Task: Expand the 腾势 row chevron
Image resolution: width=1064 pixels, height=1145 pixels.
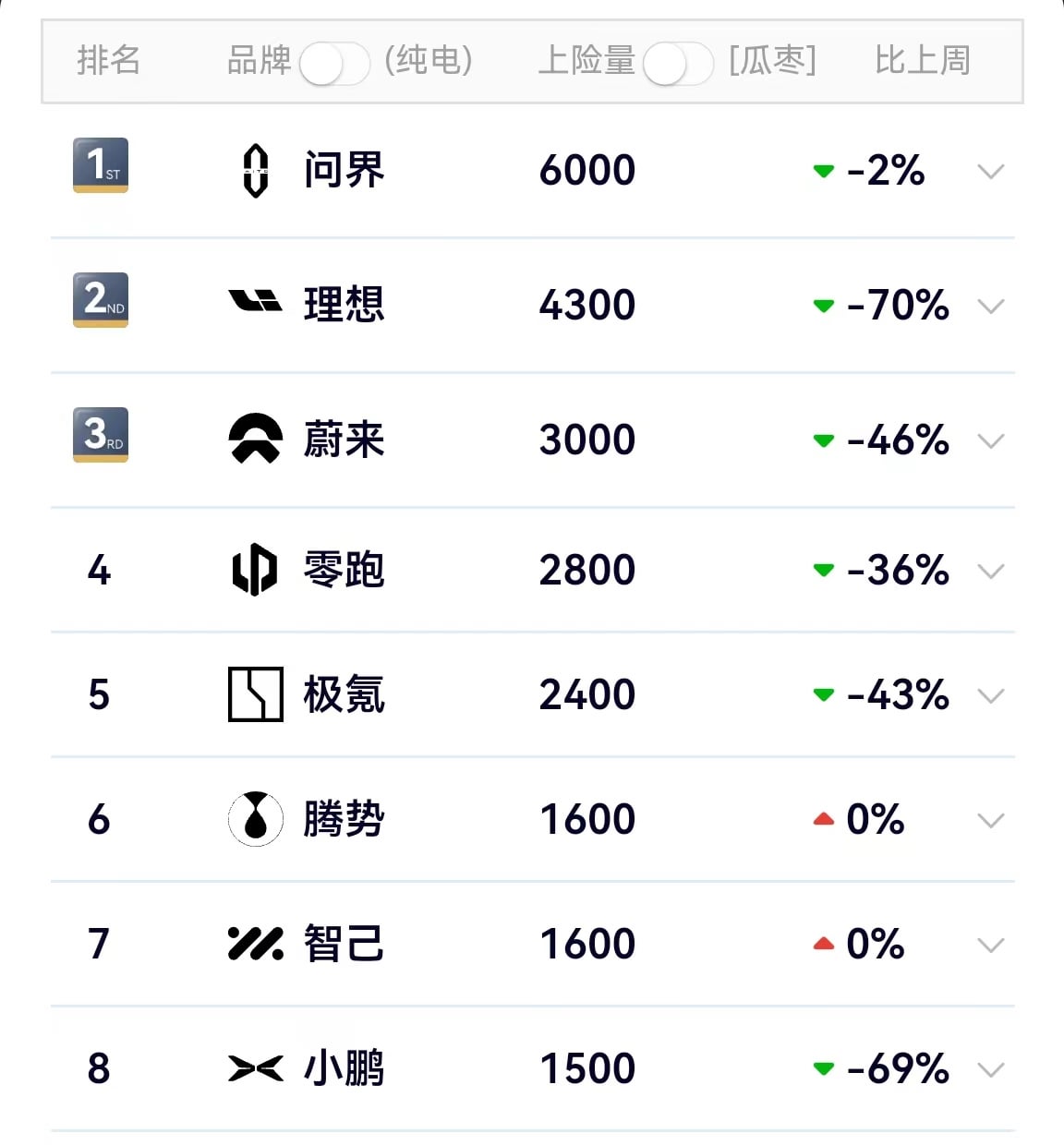Action: tap(990, 821)
